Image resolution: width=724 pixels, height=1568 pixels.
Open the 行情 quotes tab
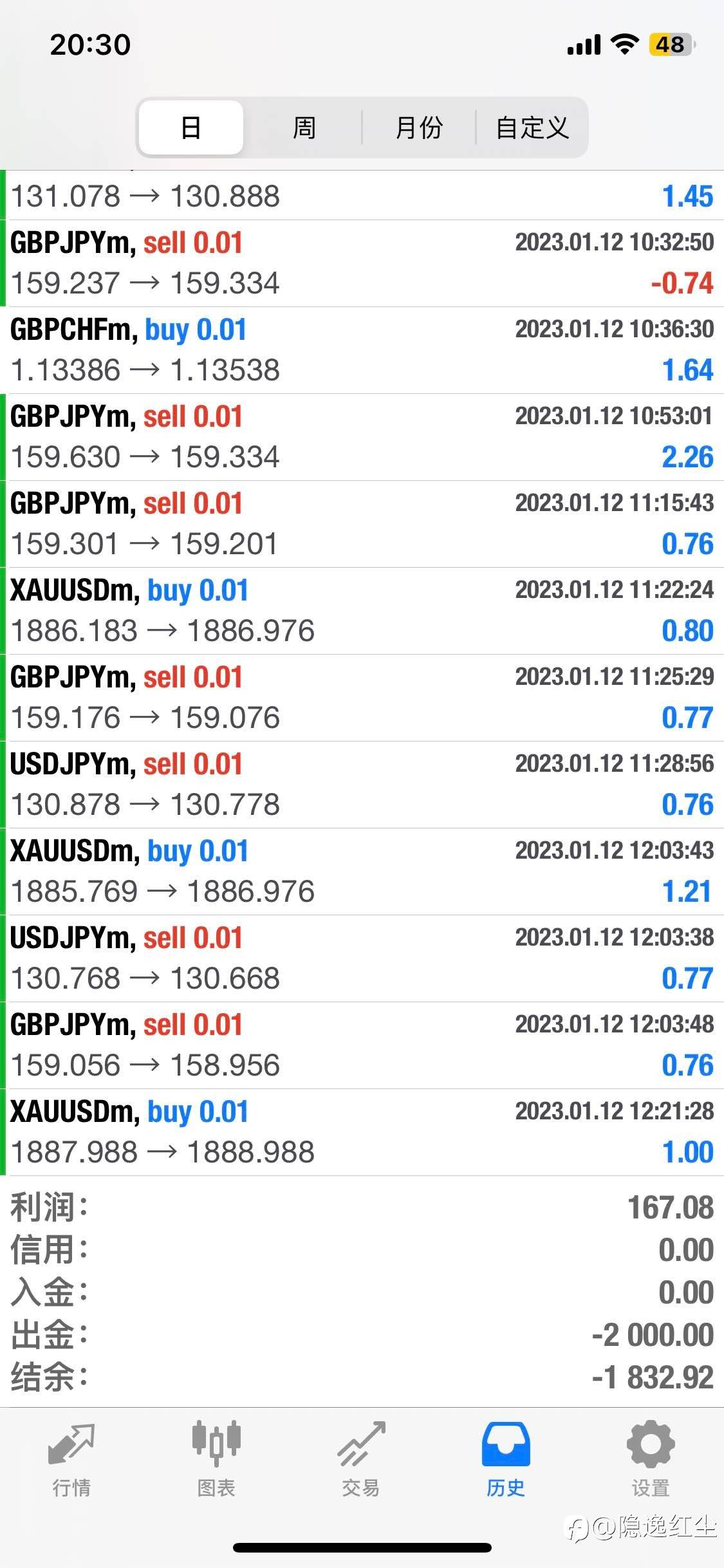[x=71, y=1460]
